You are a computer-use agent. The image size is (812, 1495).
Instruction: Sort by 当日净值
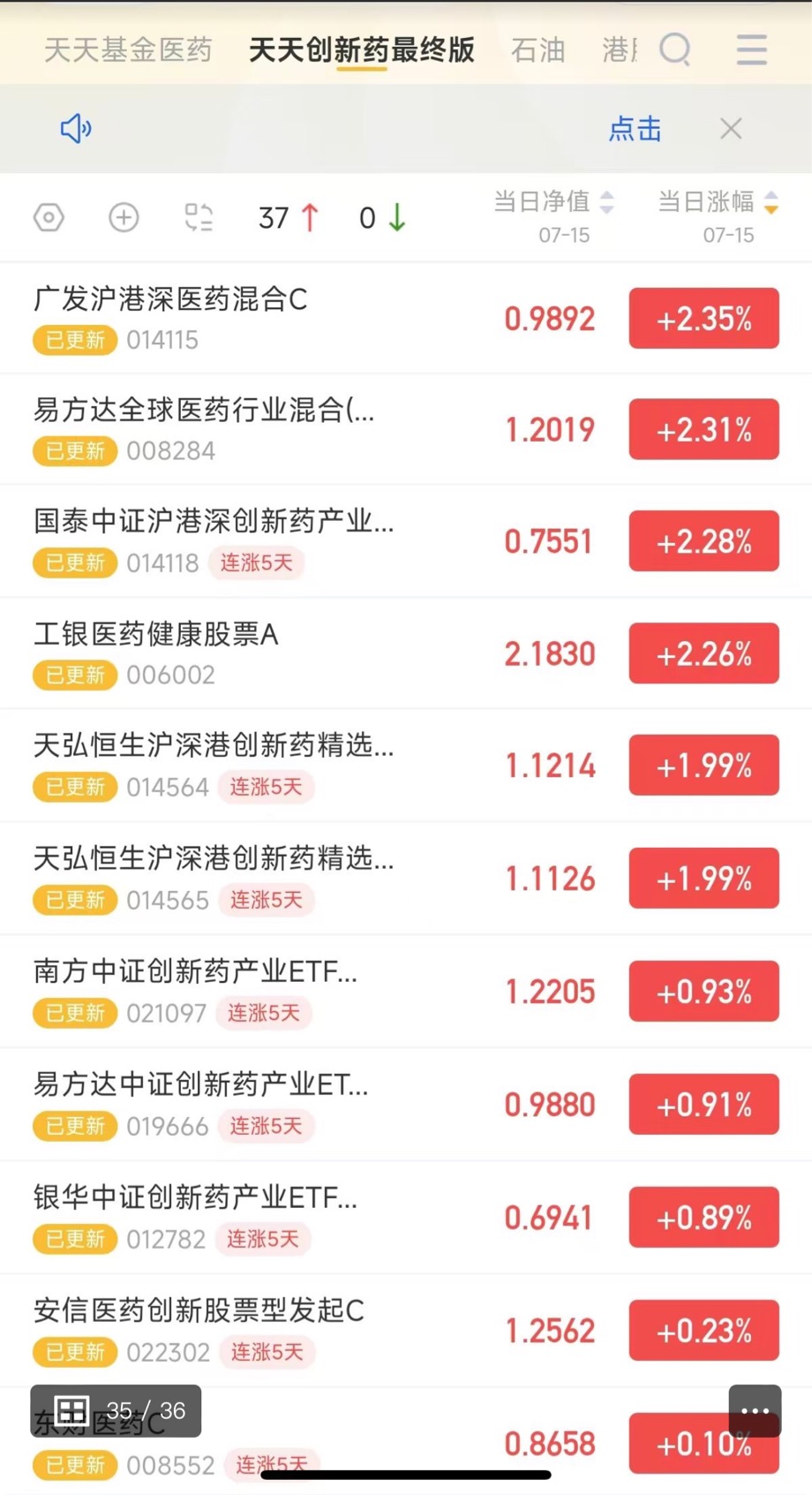(x=553, y=215)
